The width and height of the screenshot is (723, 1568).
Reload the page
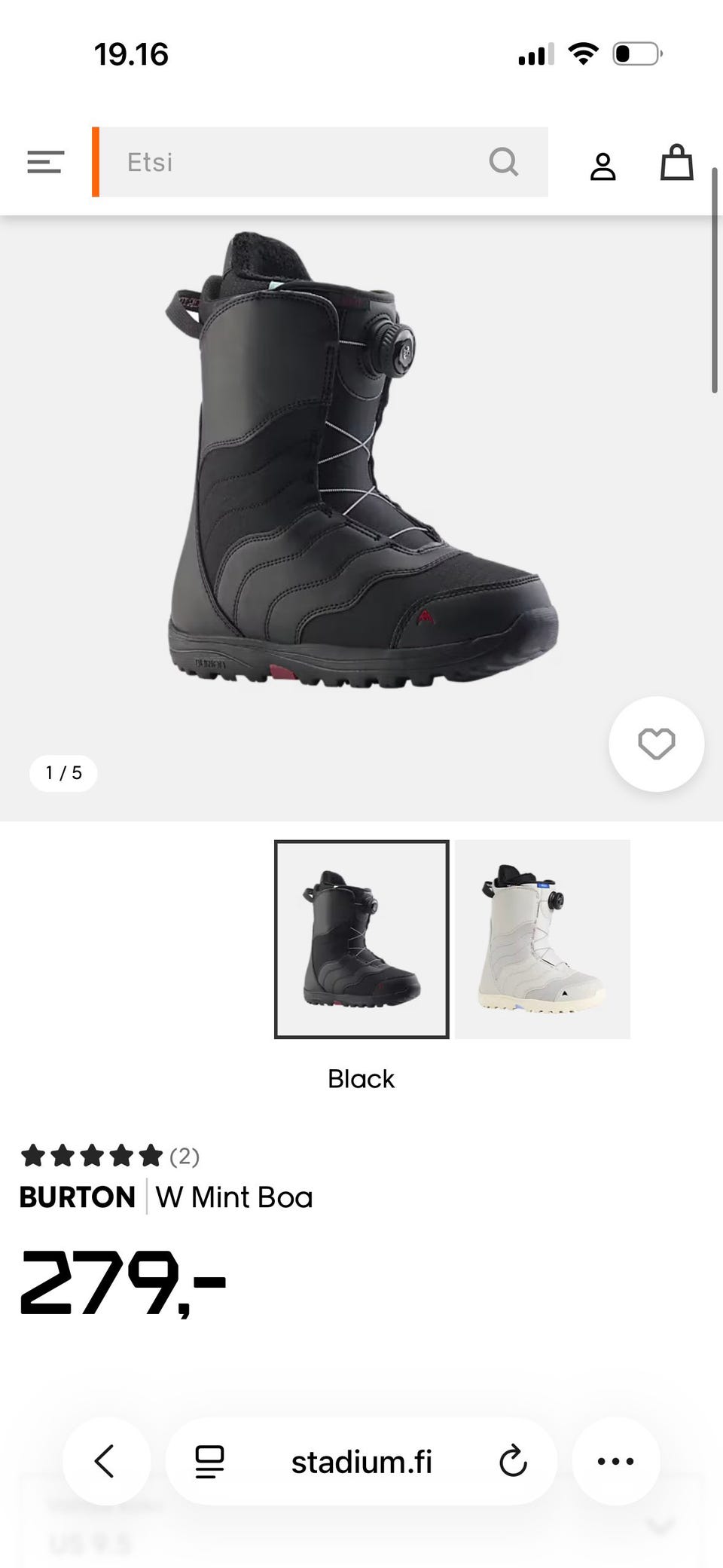(513, 1462)
